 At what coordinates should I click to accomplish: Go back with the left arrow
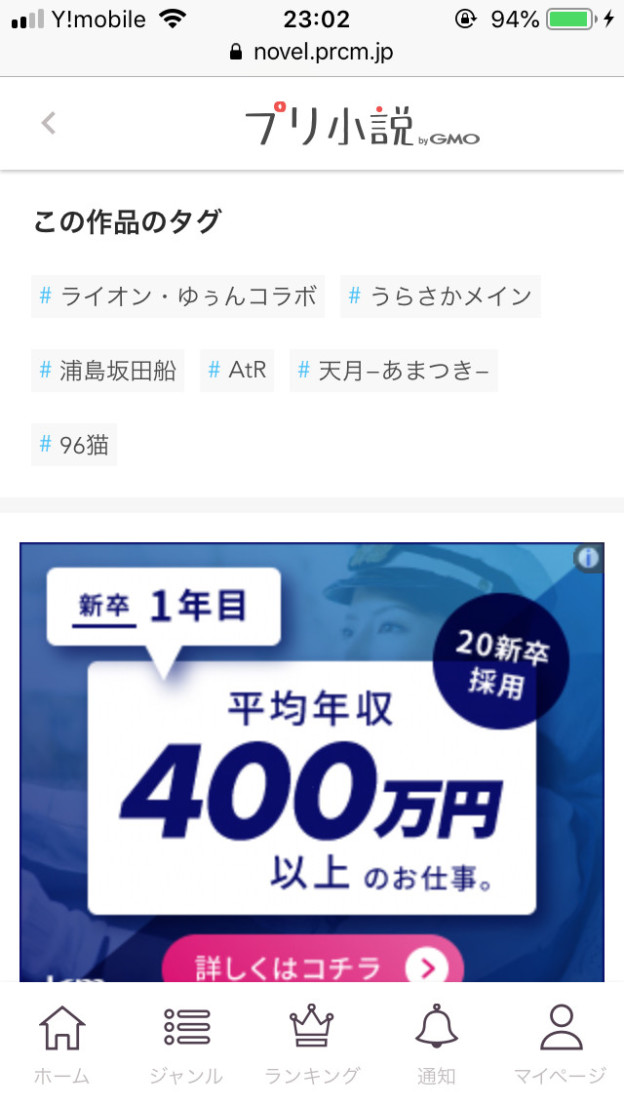coord(48,123)
